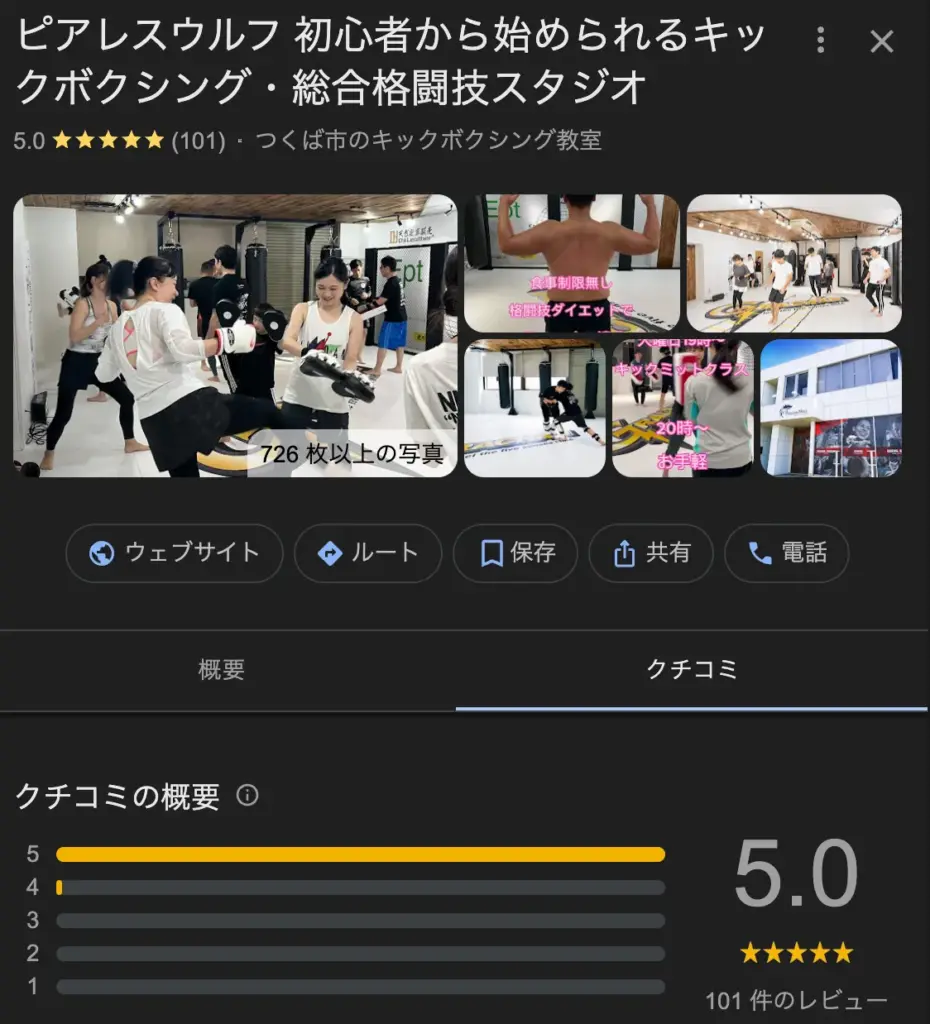
Task: View the shirtless back muscle photo
Action: click(572, 263)
